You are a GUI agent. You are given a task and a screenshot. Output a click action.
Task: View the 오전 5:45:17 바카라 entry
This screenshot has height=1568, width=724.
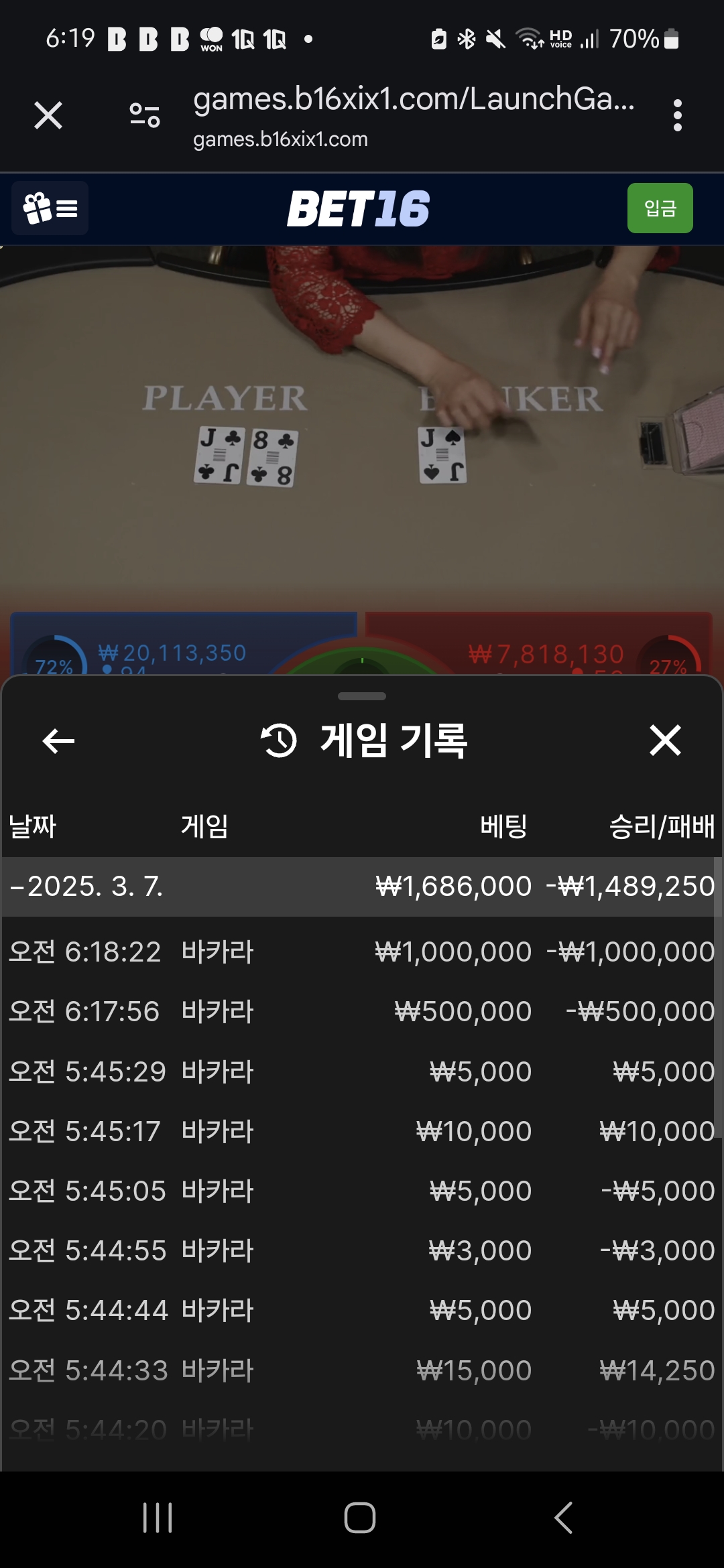362,1131
